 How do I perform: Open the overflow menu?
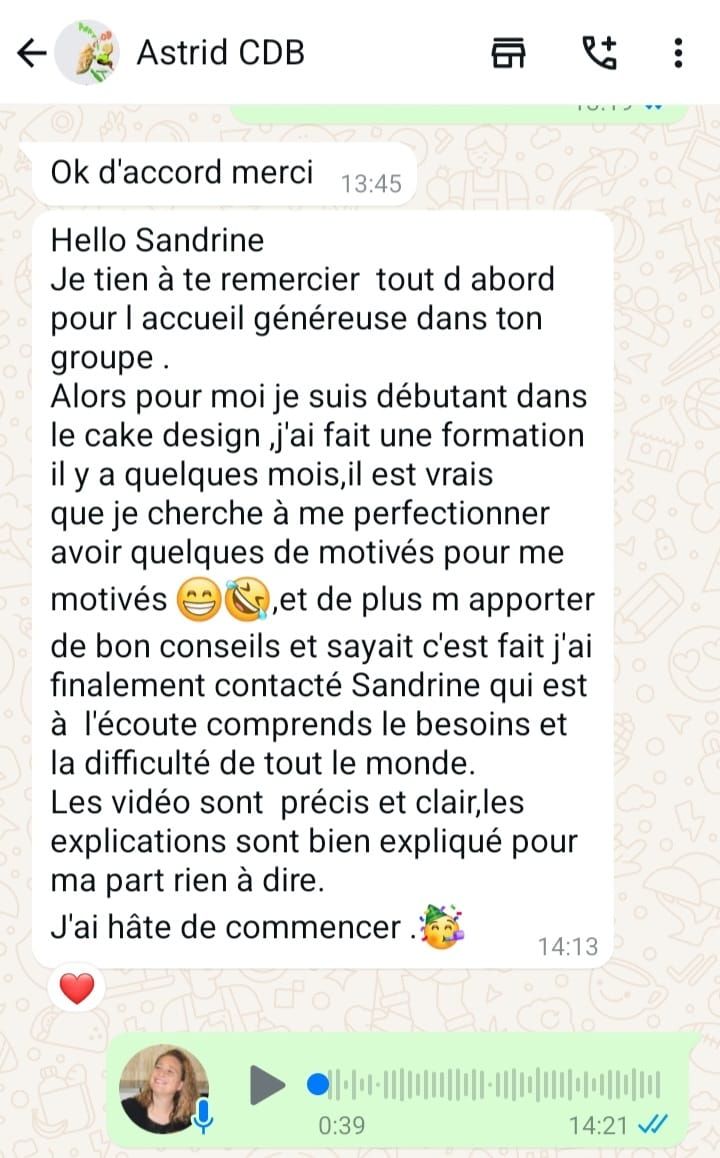[678, 52]
